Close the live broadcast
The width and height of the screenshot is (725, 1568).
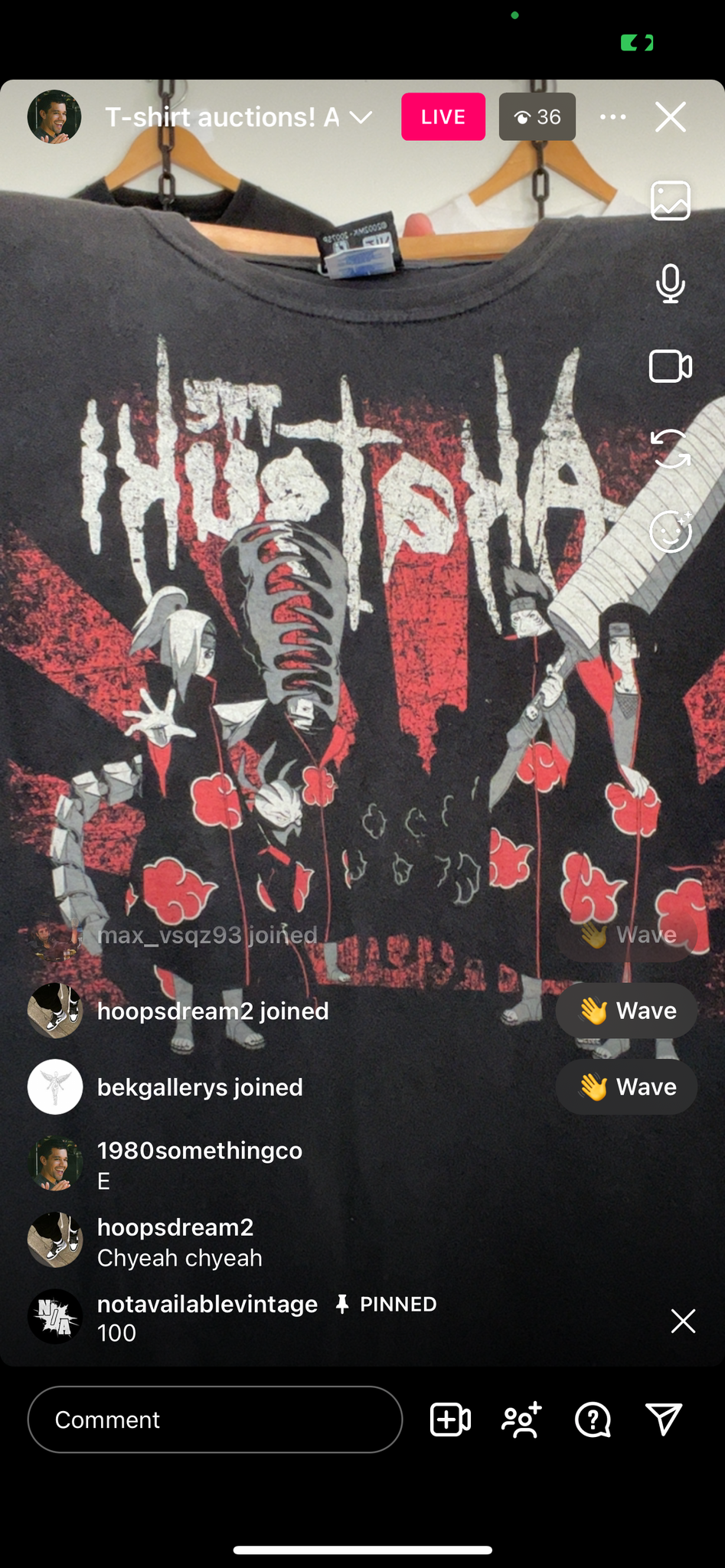point(670,117)
